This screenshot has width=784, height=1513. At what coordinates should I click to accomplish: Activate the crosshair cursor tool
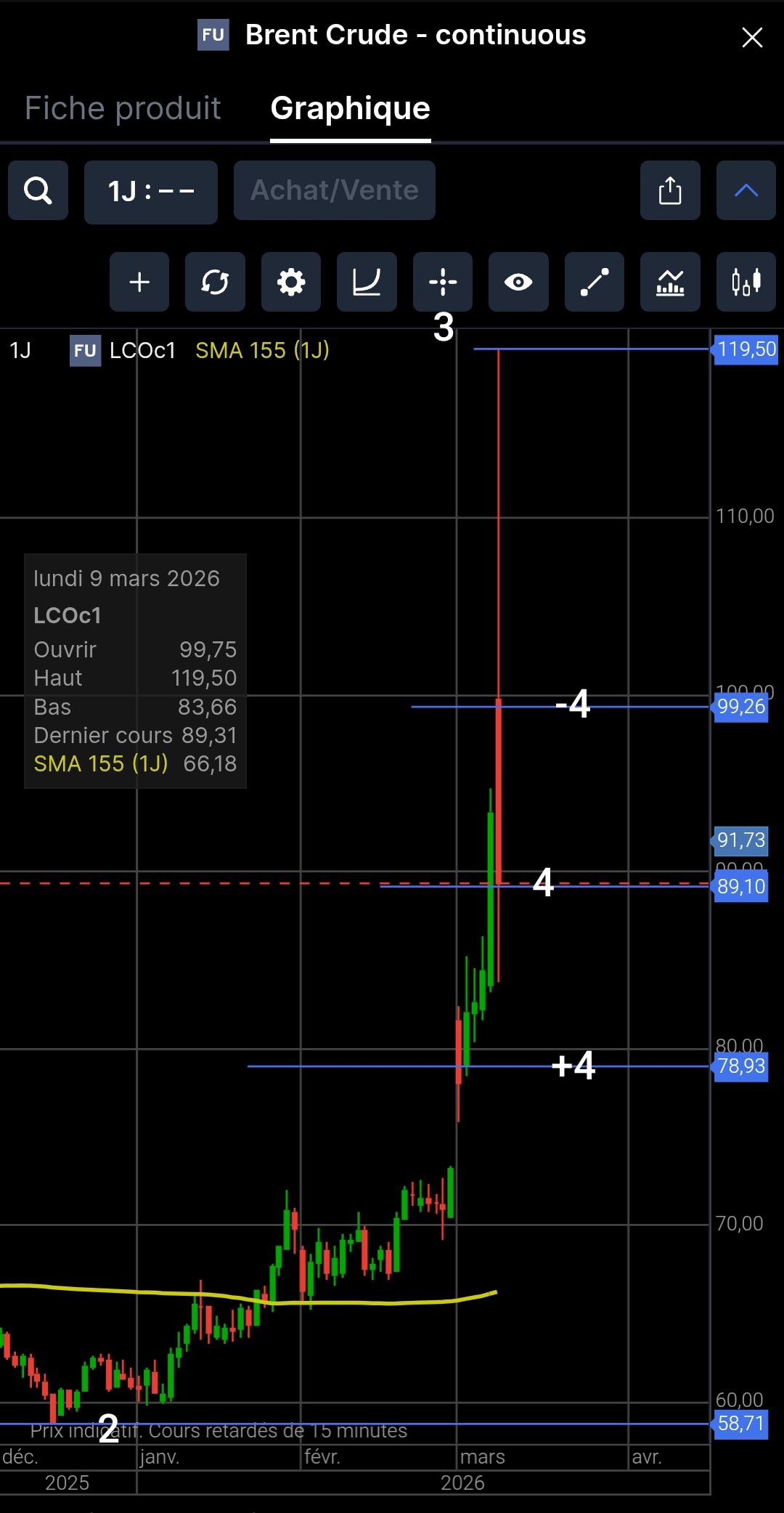click(443, 282)
